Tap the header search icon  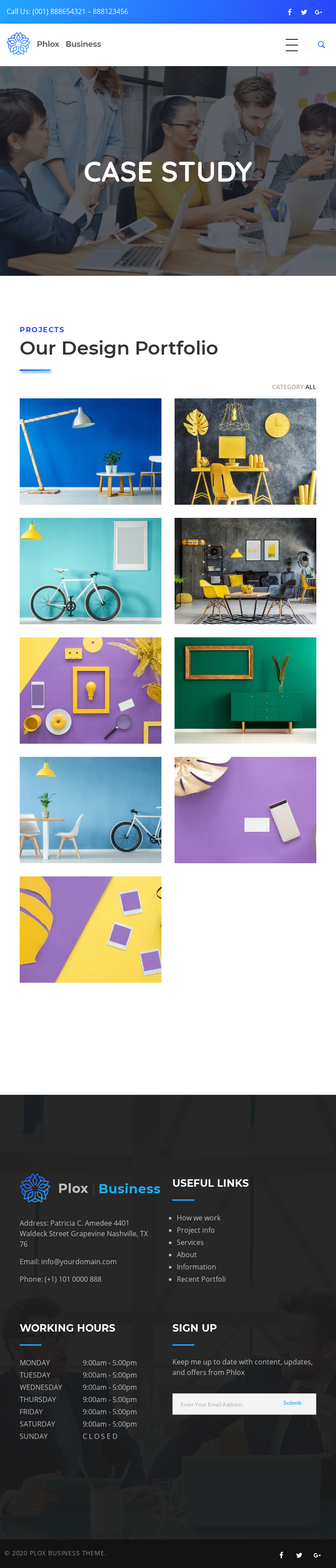(321, 45)
